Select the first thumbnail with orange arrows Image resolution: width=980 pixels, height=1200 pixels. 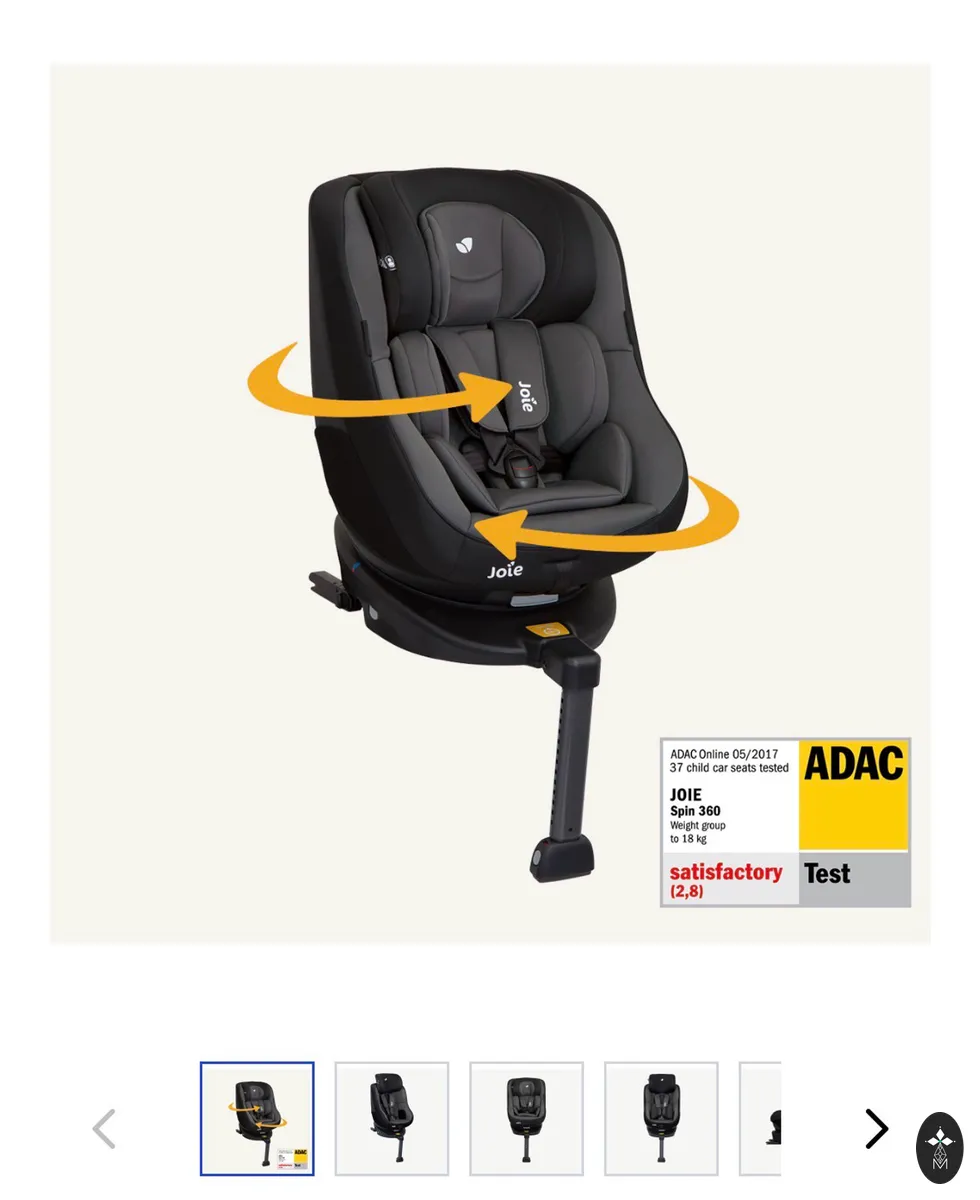coord(257,1118)
